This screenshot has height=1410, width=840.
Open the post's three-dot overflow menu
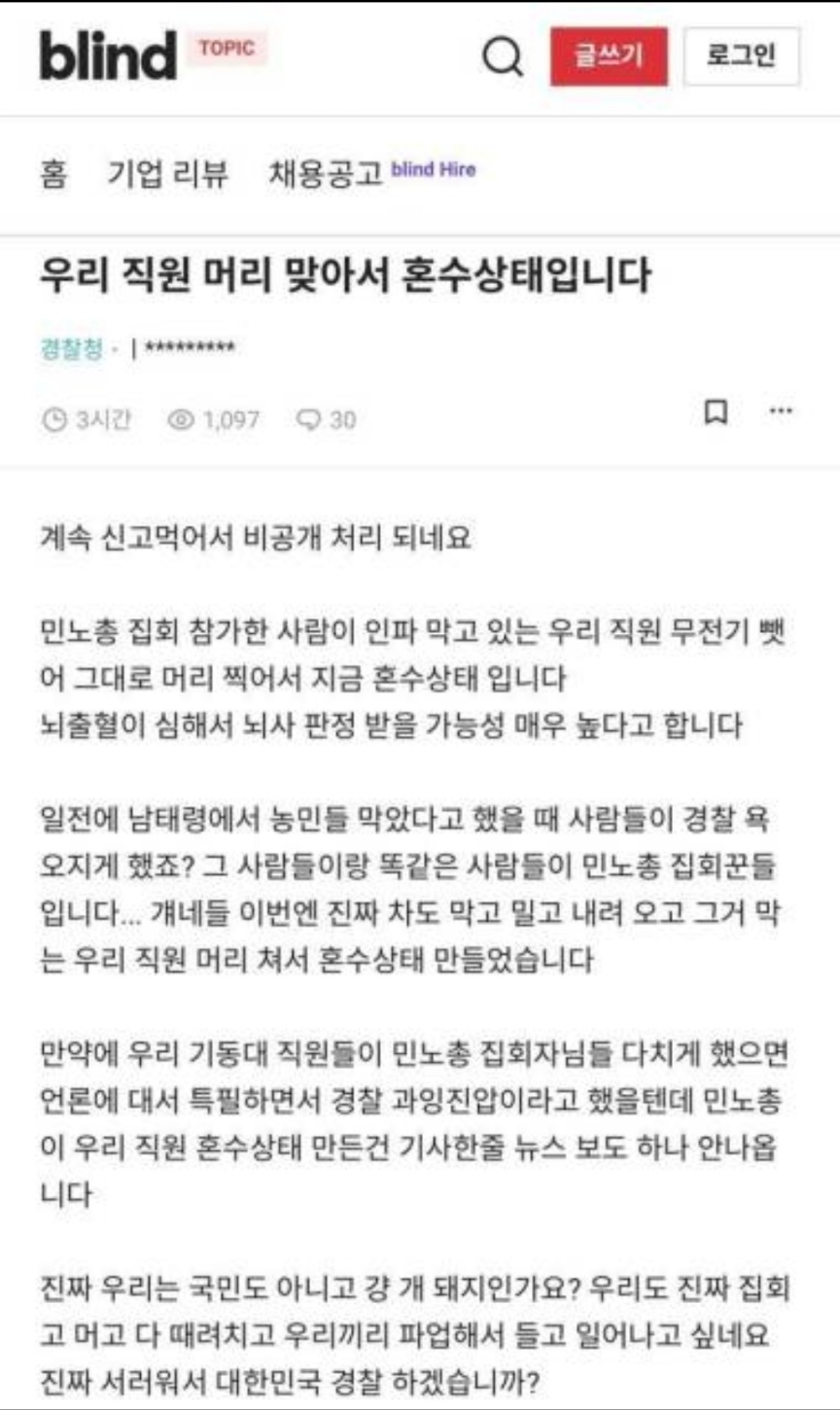[781, 411]
